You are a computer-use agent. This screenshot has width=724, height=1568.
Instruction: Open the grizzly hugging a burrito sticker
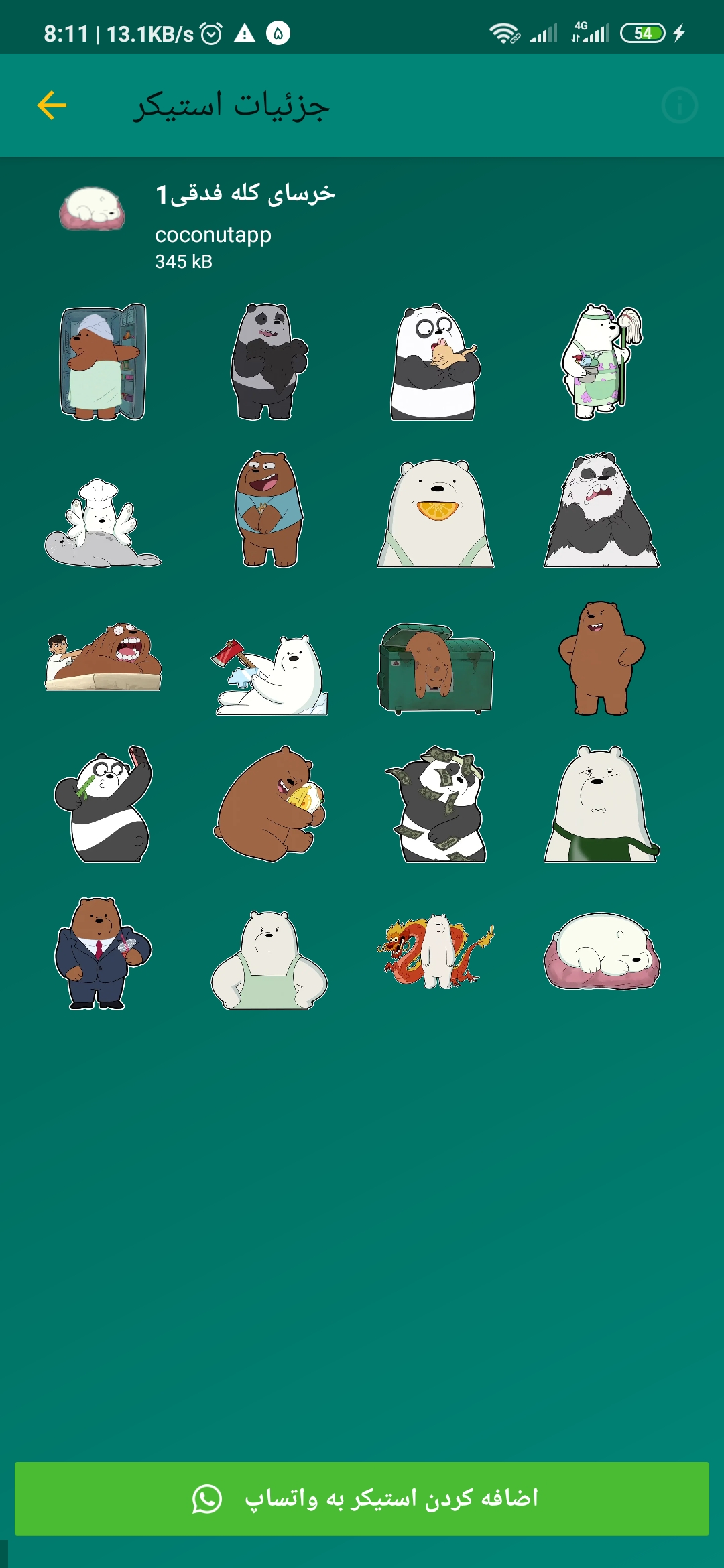click(270, 804)
